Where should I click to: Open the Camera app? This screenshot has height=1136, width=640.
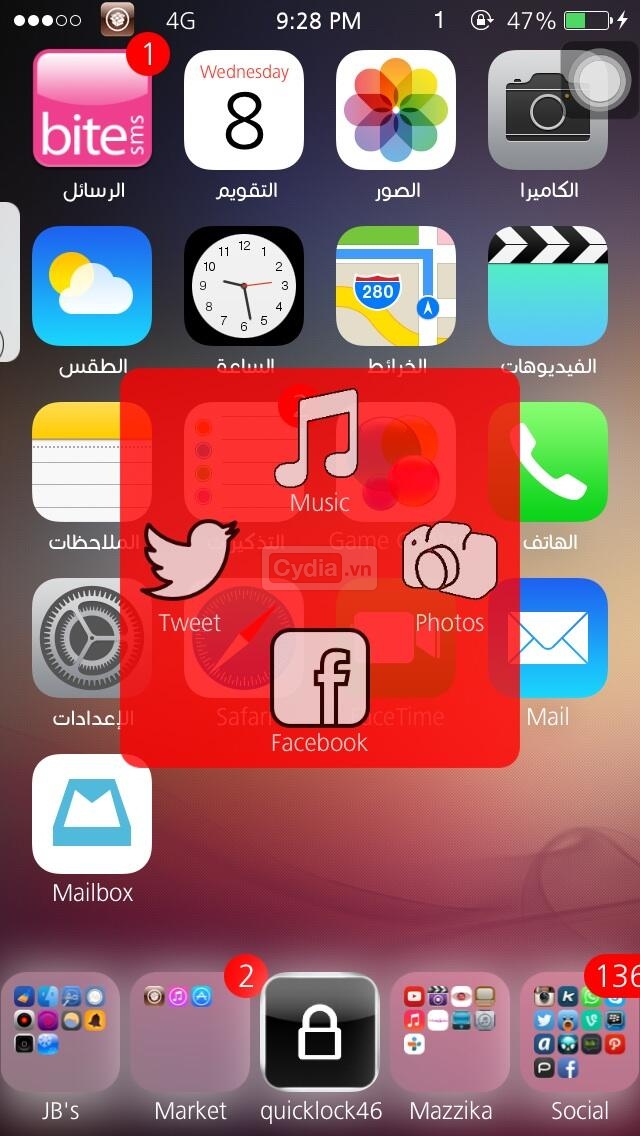click(x=546, y=112)
